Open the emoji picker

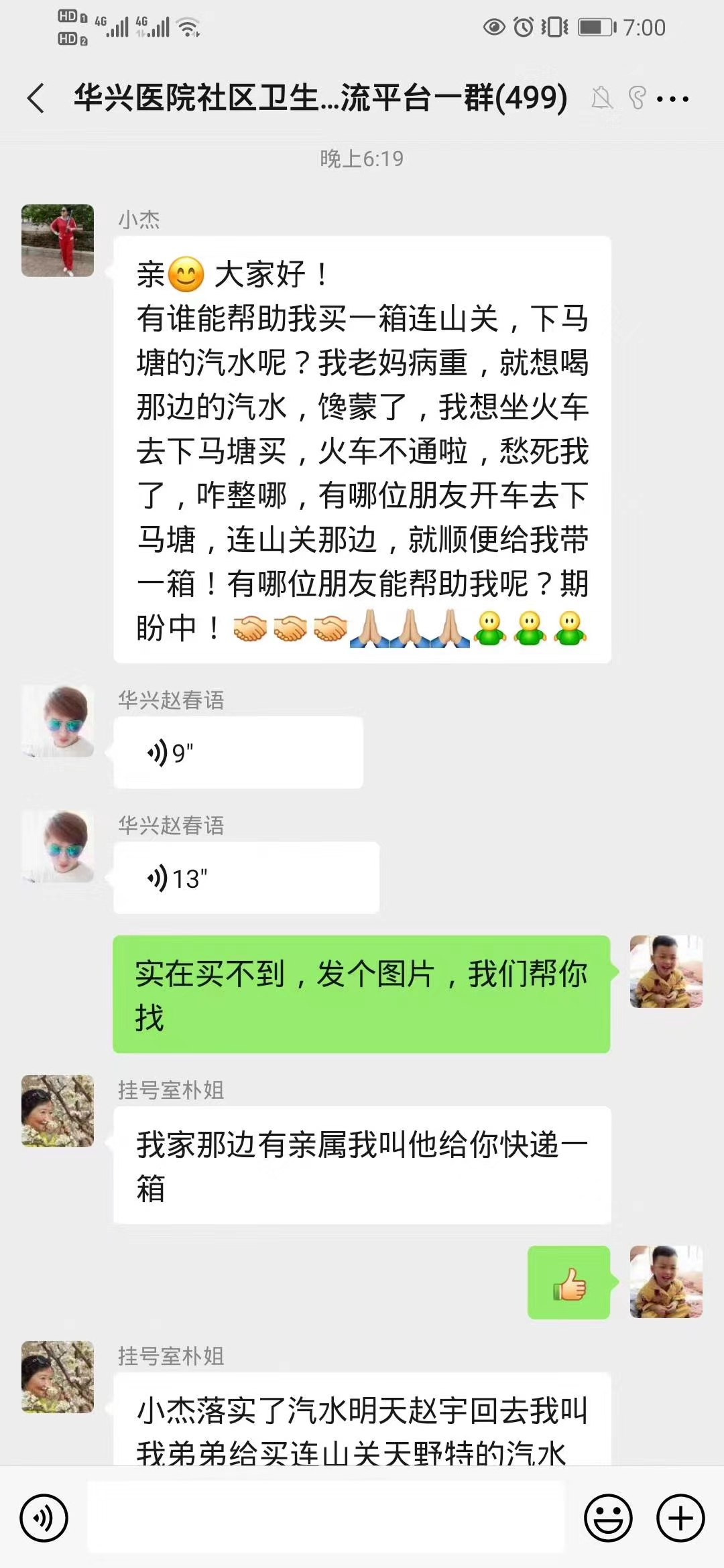click(x=608, y=1518)
